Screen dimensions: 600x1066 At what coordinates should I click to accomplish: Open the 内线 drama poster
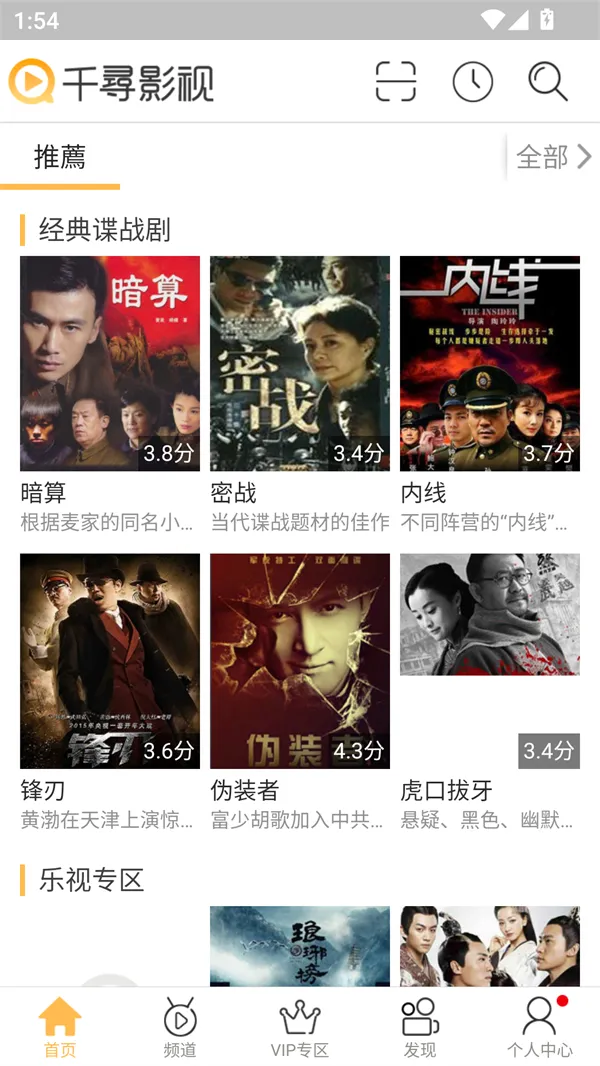490,363
